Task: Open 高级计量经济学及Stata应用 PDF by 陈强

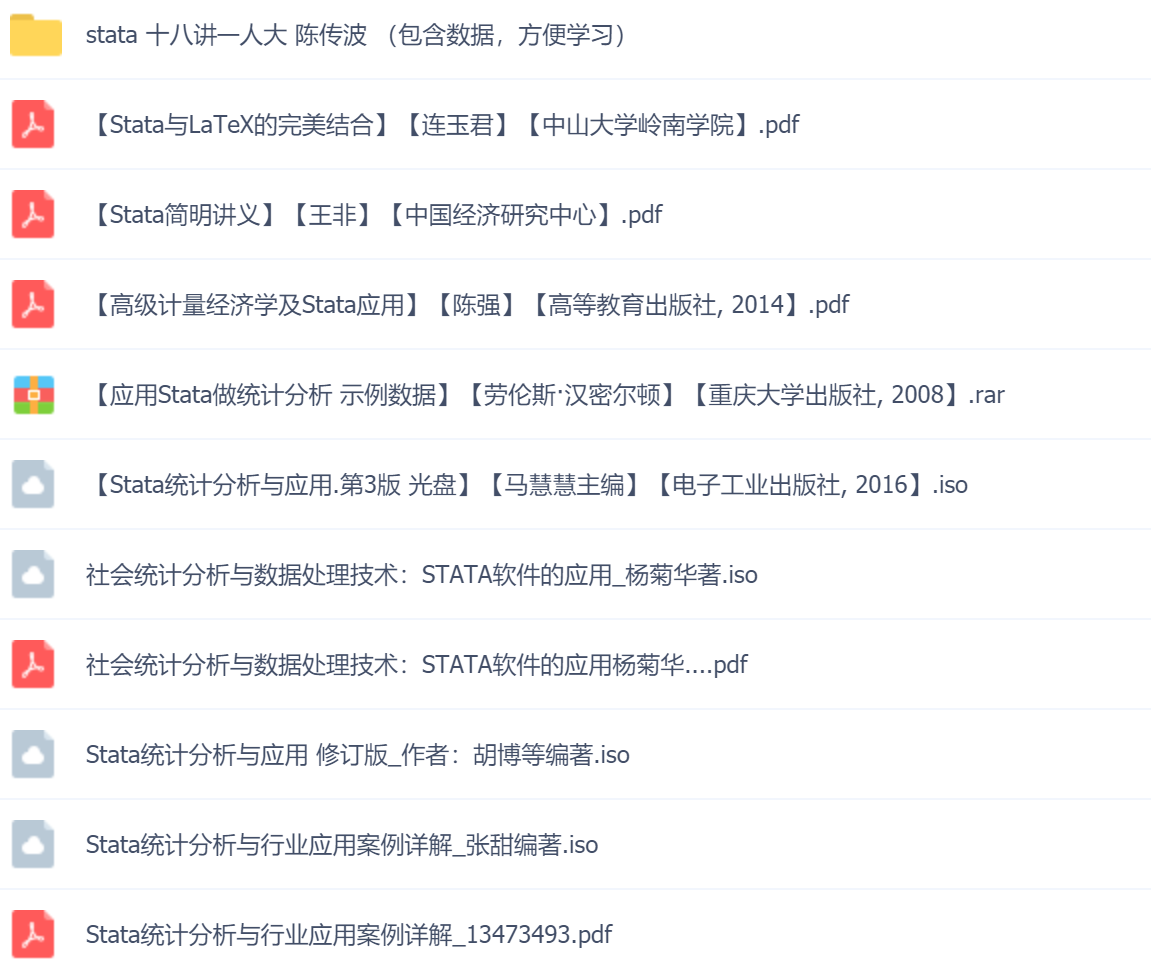Action: pyautogui.click(x=468, y=305)
